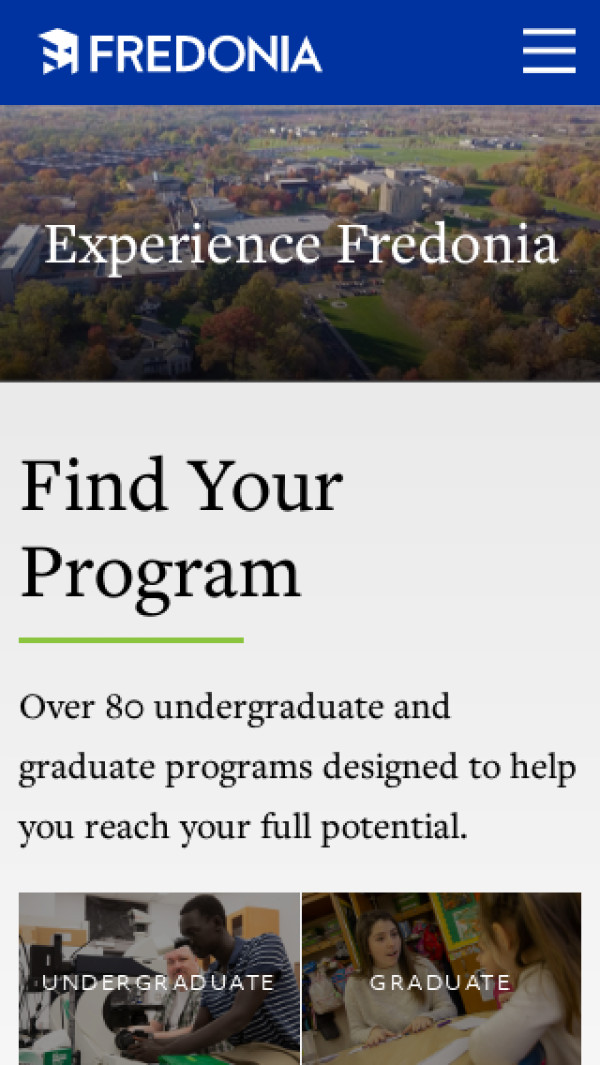600x1065 pixels.
Task: Open the Graduate programs tile
Action: (x=441, y=980)
